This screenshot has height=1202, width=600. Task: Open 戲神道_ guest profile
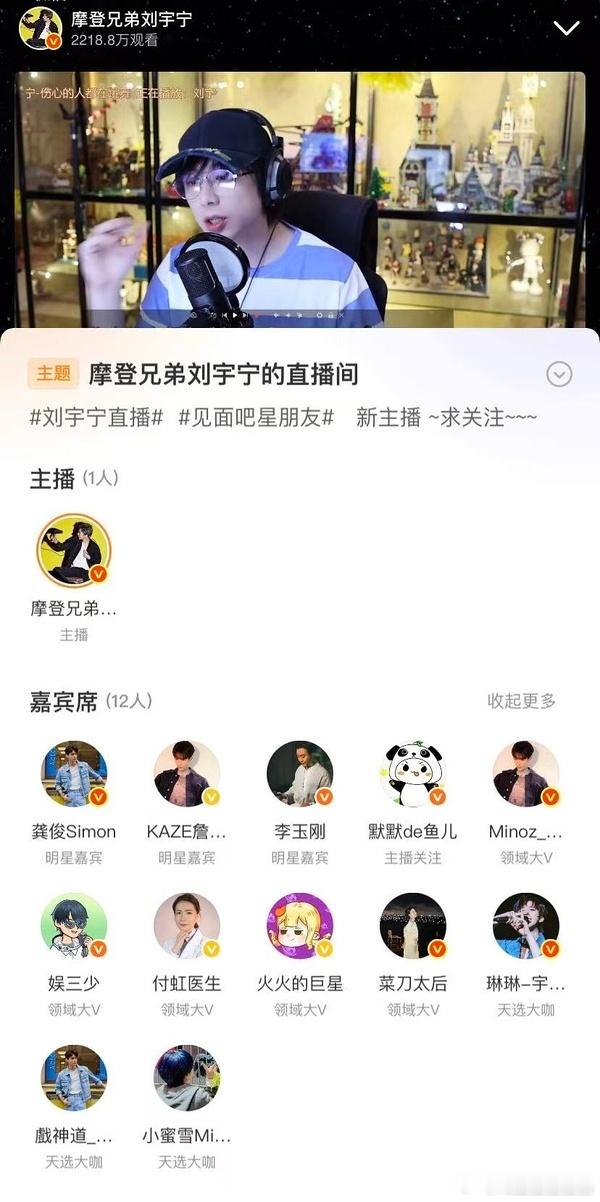click(74, 1078)
